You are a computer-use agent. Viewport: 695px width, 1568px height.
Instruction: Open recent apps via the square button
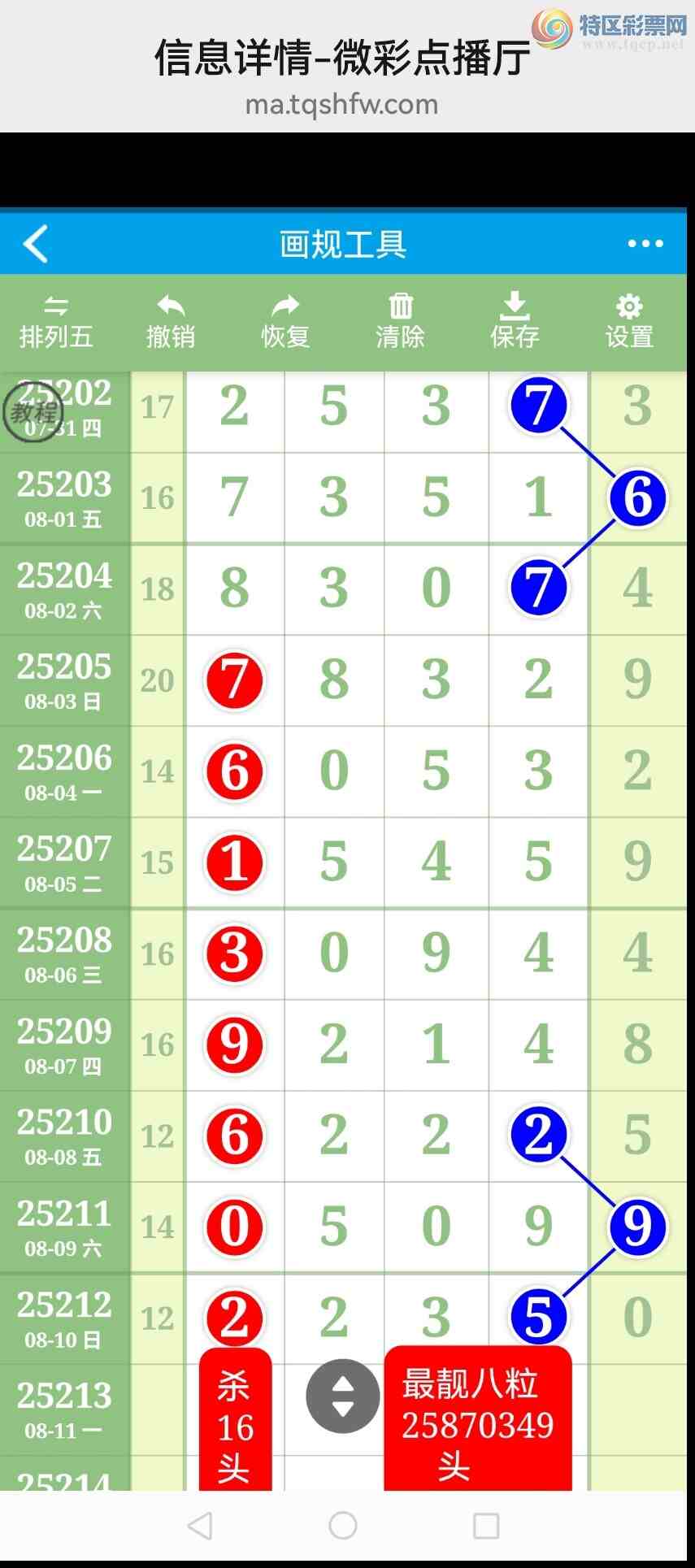(x=486, y=1526)
